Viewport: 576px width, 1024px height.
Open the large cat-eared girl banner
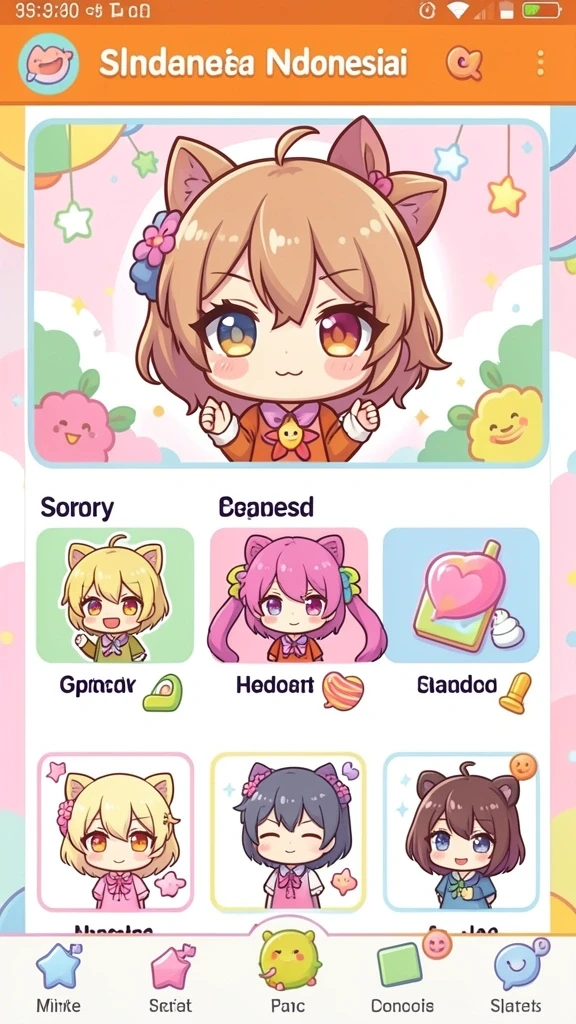(x=288, y=293)
